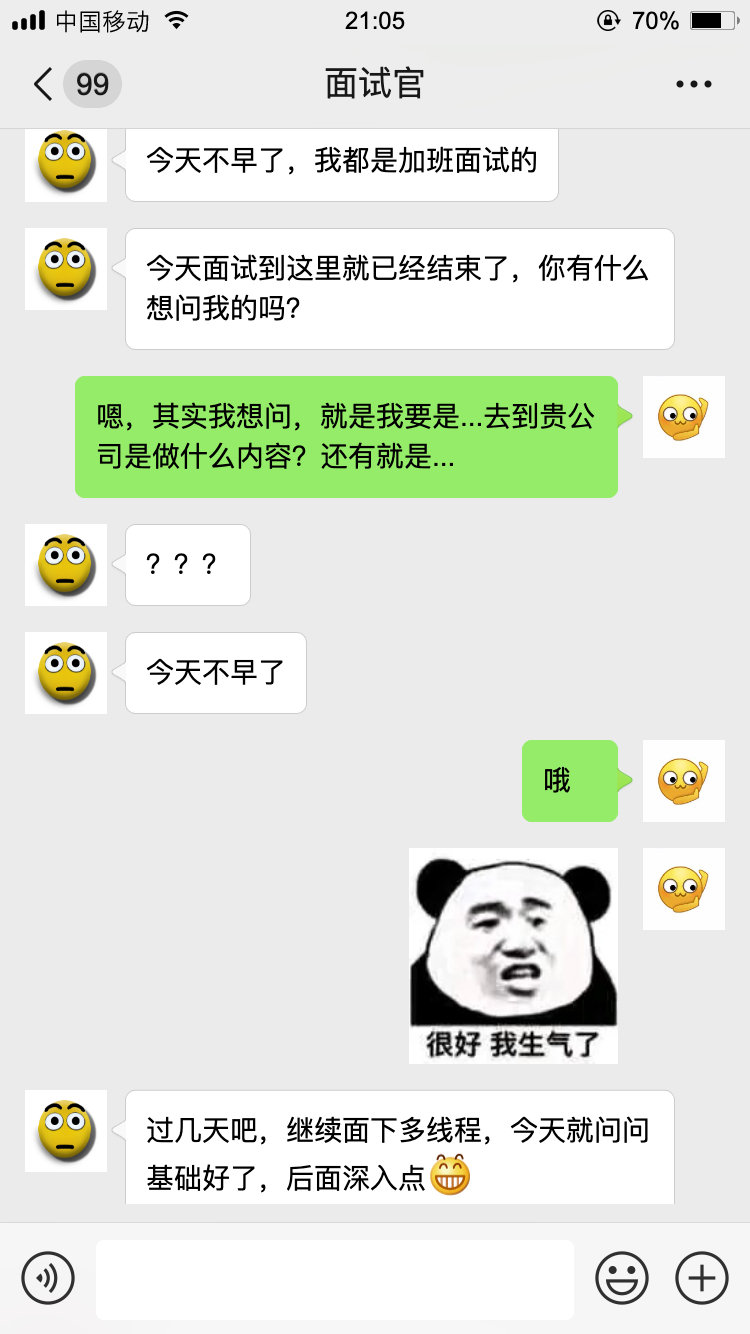Open the plus attachment menu

702,1278
